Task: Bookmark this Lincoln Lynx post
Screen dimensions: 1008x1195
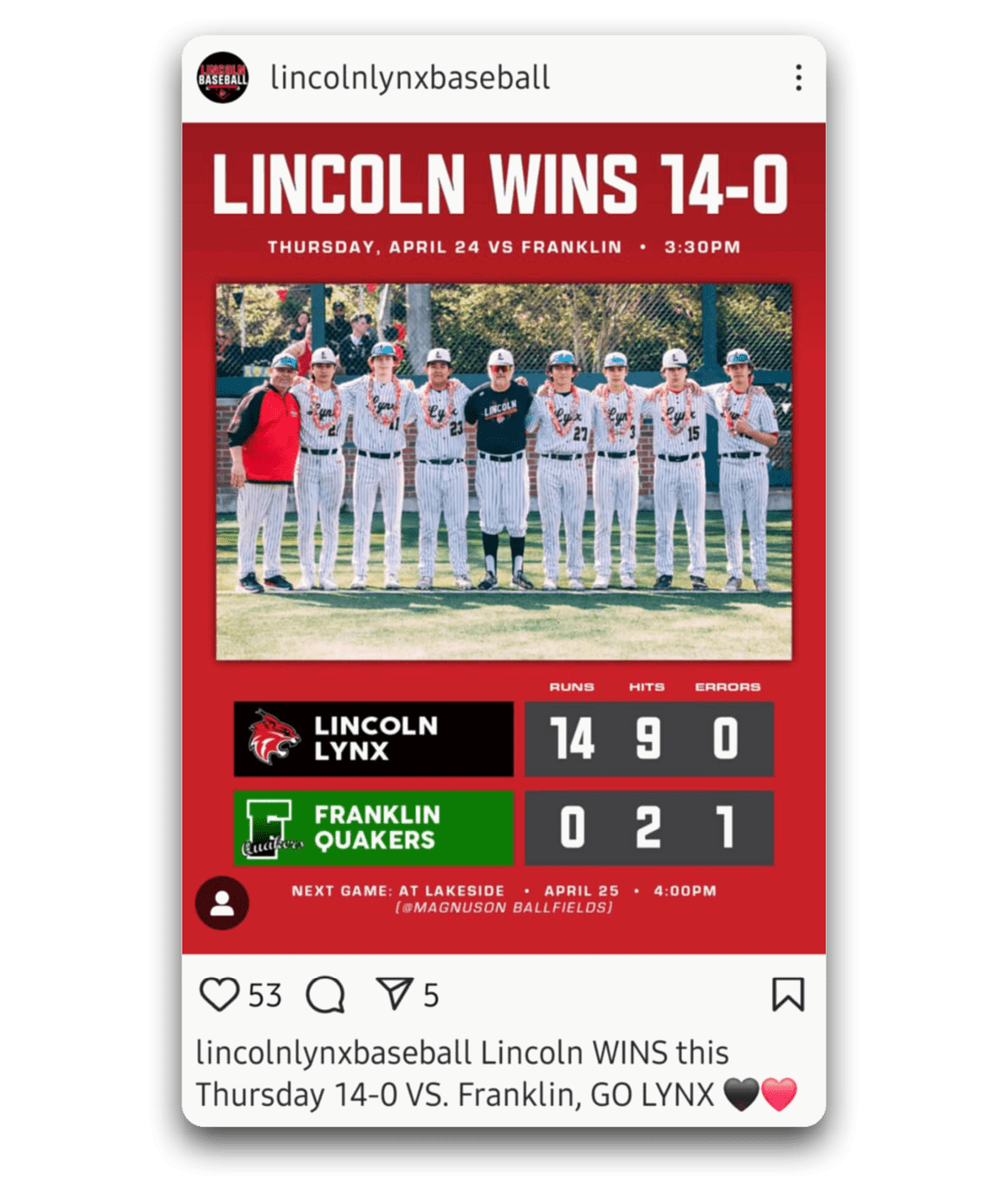Action: click(x=788, y=994)
